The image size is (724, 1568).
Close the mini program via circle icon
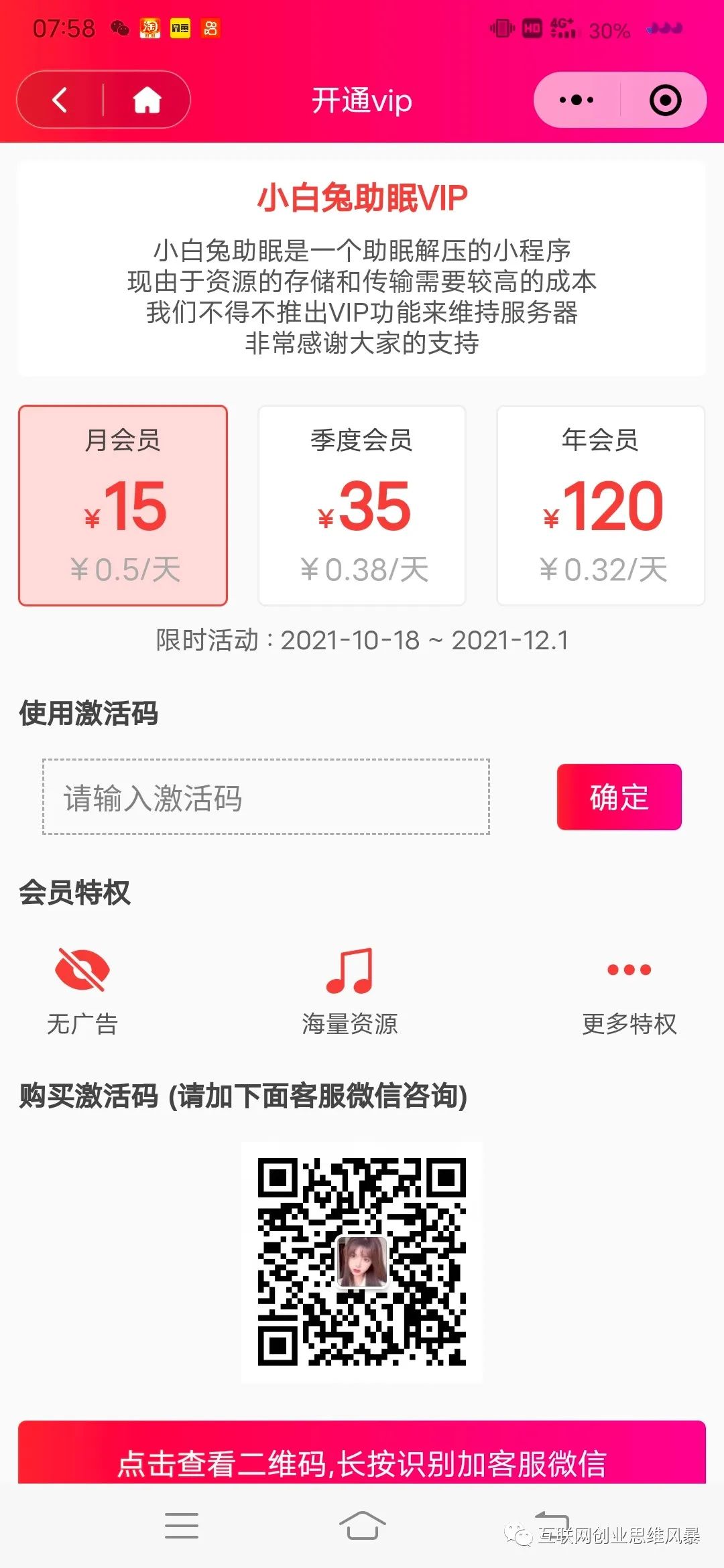pyautogui.click(x=665, y=101)
